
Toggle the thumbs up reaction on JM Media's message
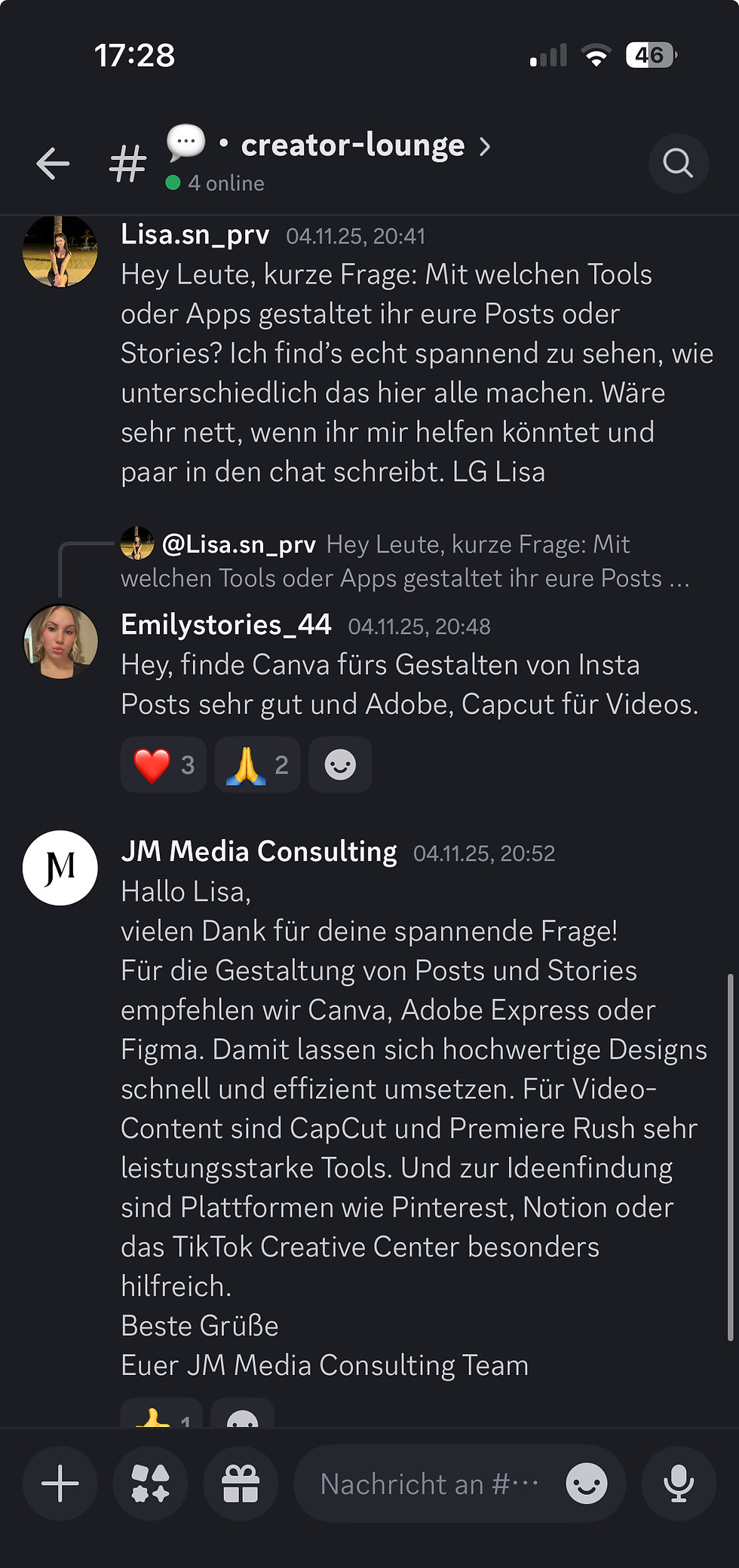[x=161, y=1417]
